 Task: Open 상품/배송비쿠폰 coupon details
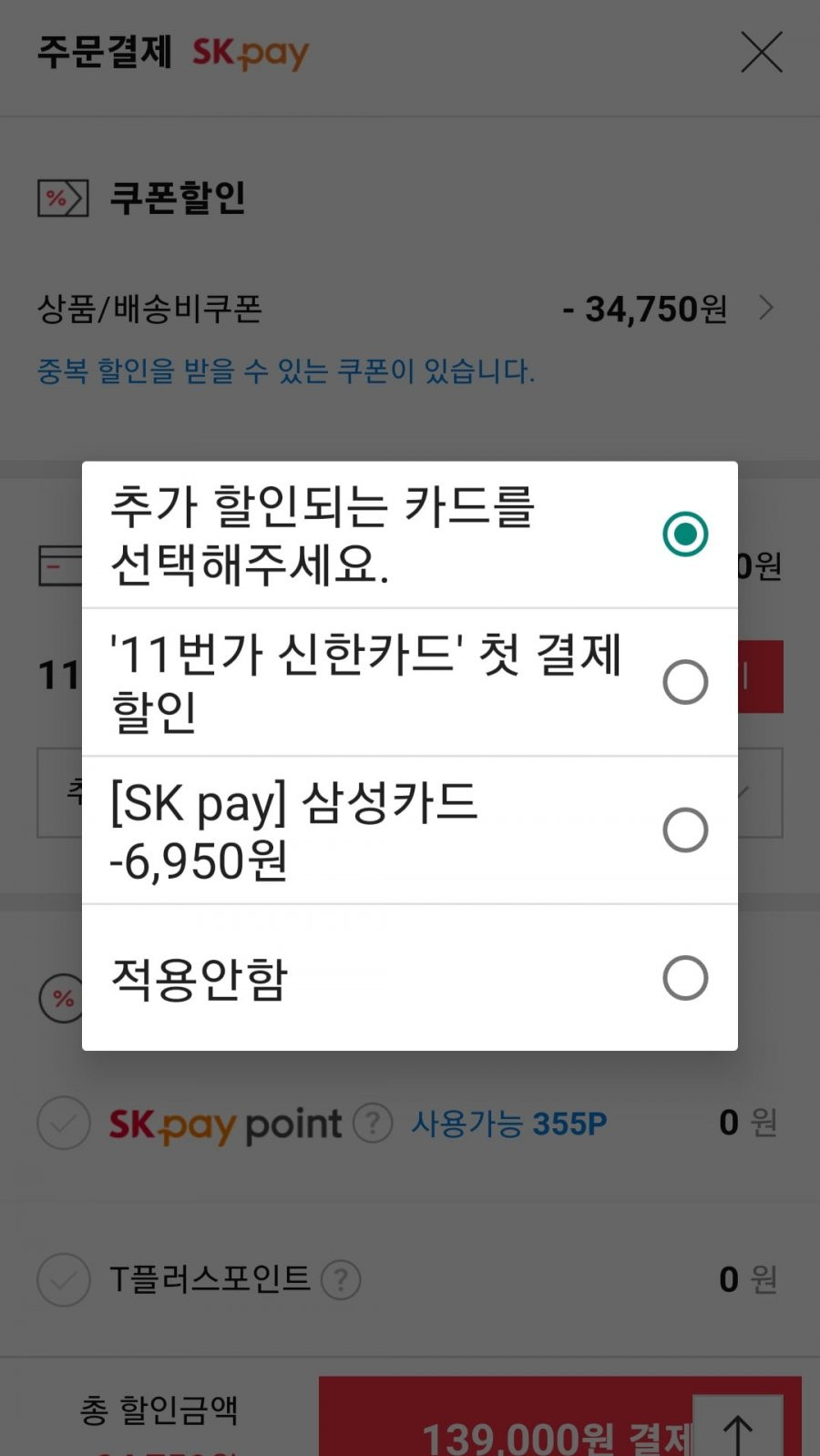click(410, 309)
